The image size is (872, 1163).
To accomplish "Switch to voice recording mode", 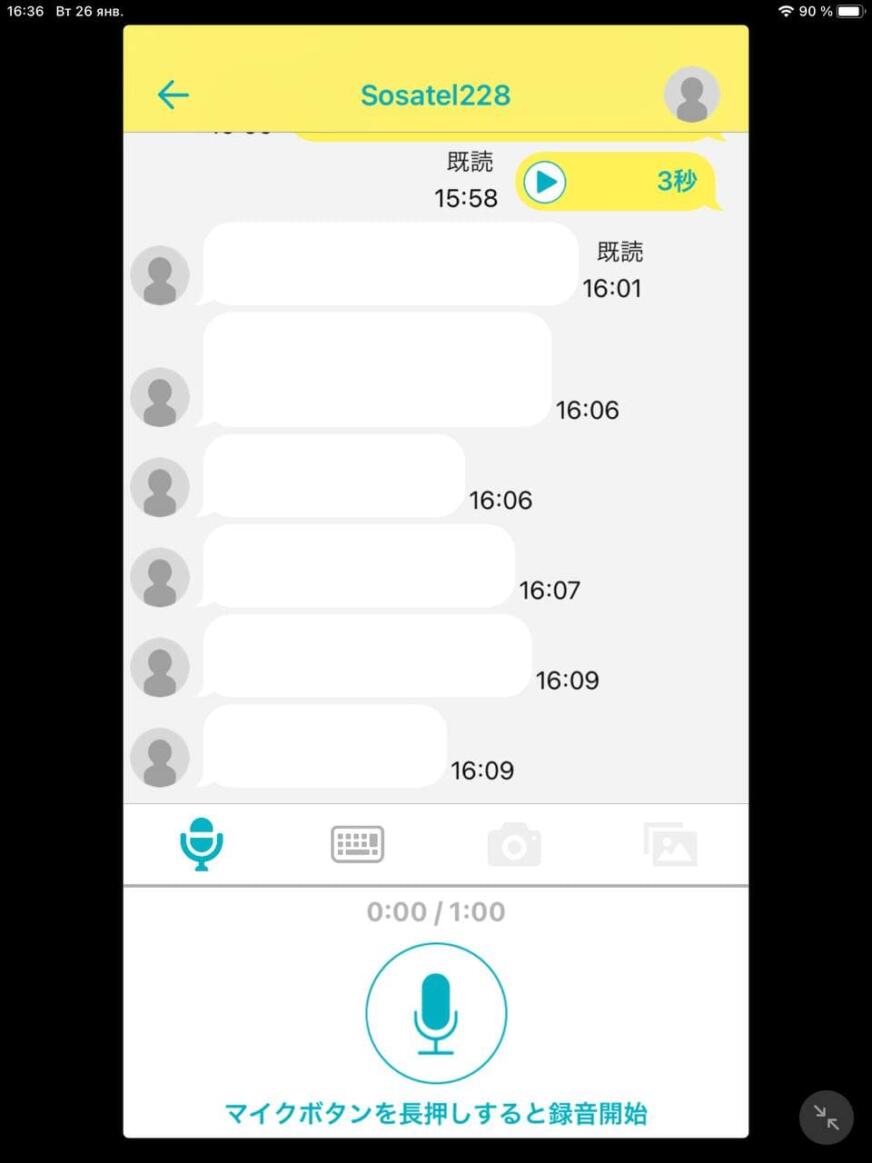I will tap(201, 844).
